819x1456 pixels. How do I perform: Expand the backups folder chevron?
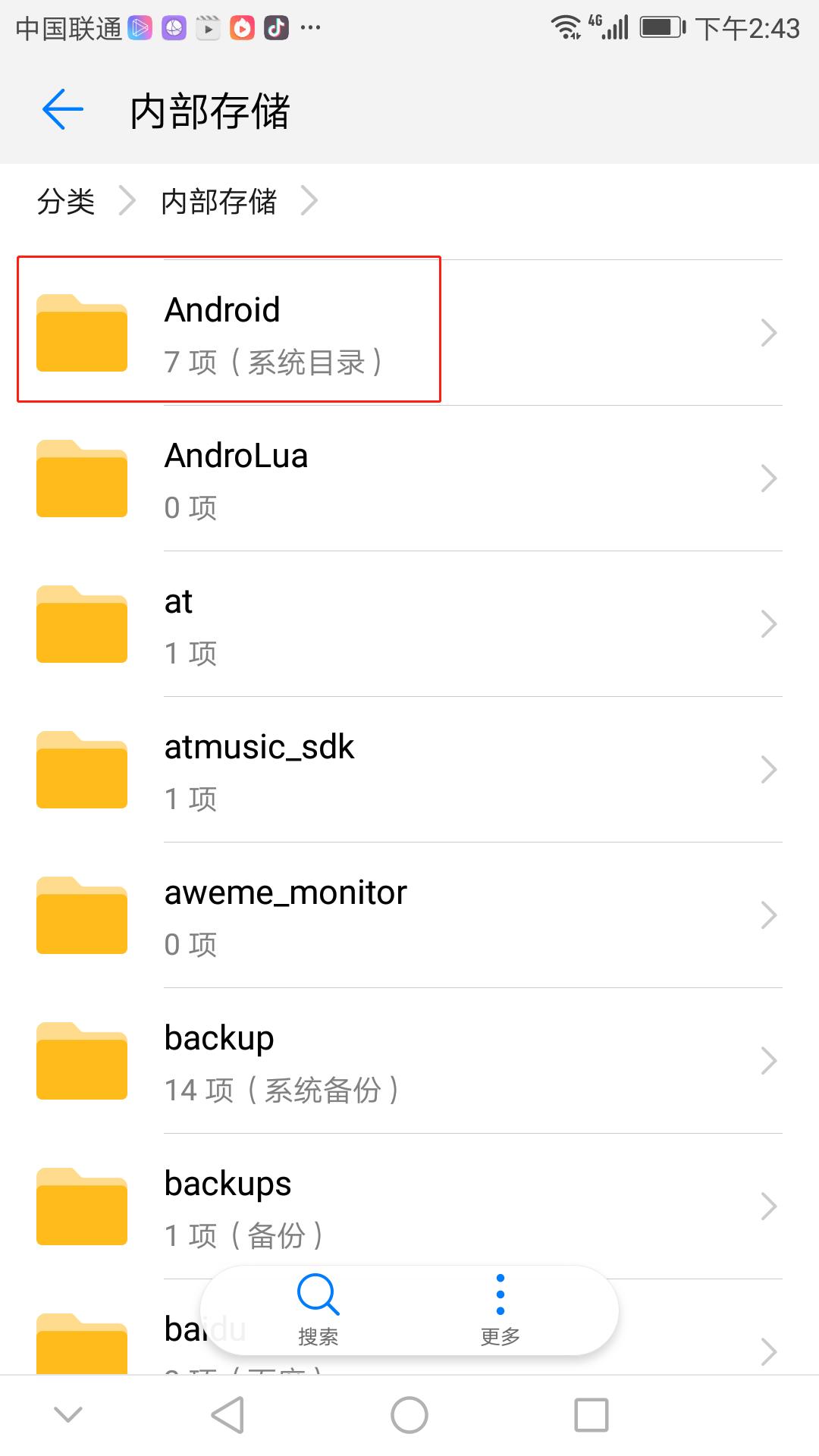(x=770, y=1207)
